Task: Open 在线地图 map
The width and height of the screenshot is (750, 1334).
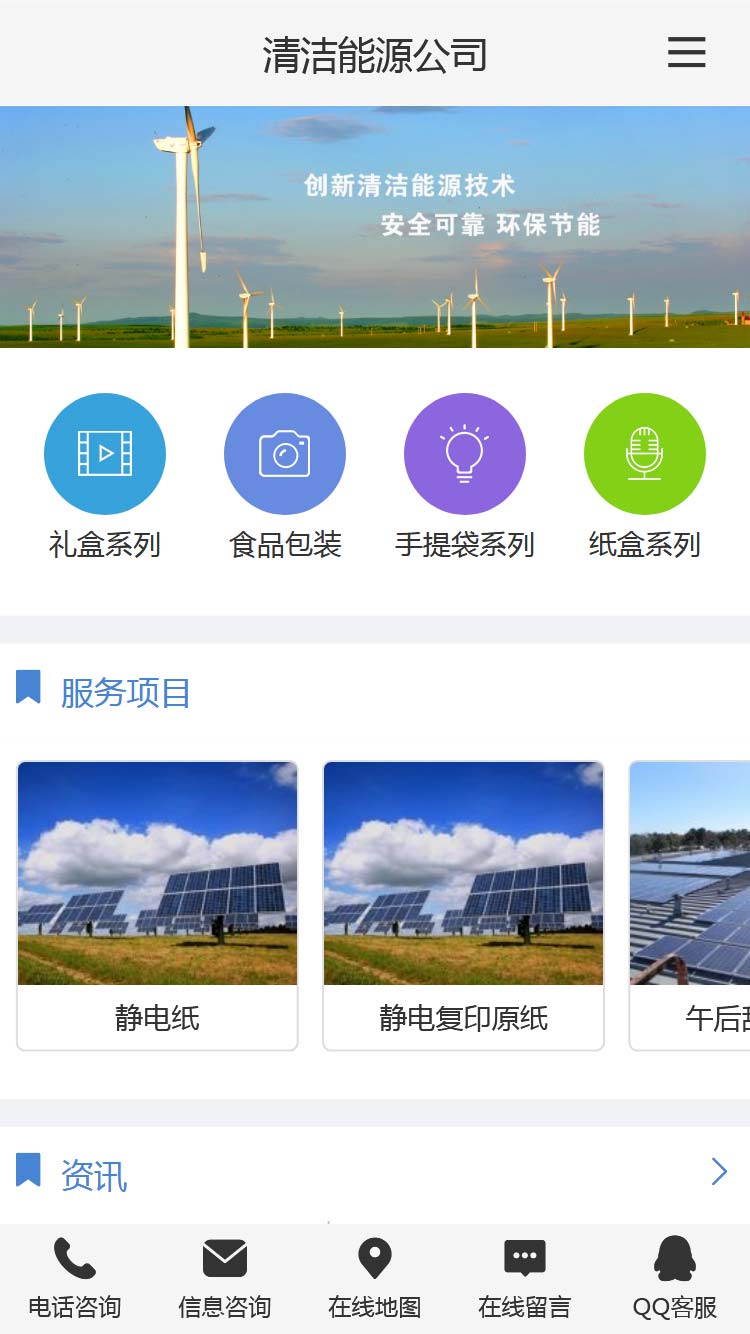Action: pos(375,1278)
